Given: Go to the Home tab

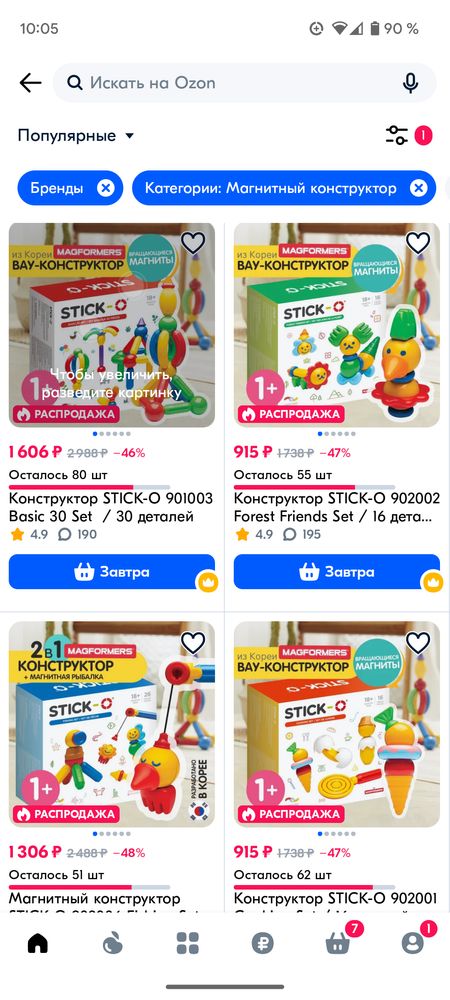Looking at the screenshot, I should pyautogui.click(x=38, y=943).
